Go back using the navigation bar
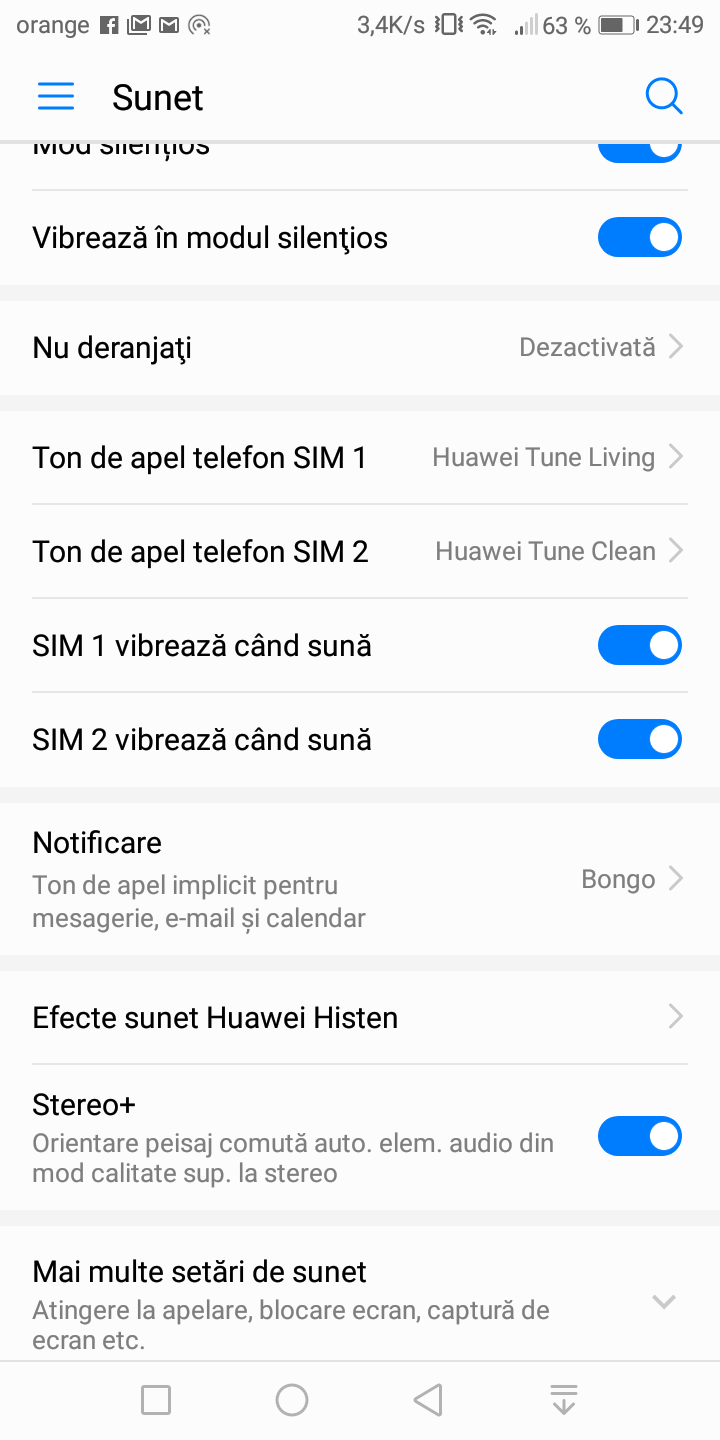Viewport: 720px width, 1440px height. [x=428, y=1400]
